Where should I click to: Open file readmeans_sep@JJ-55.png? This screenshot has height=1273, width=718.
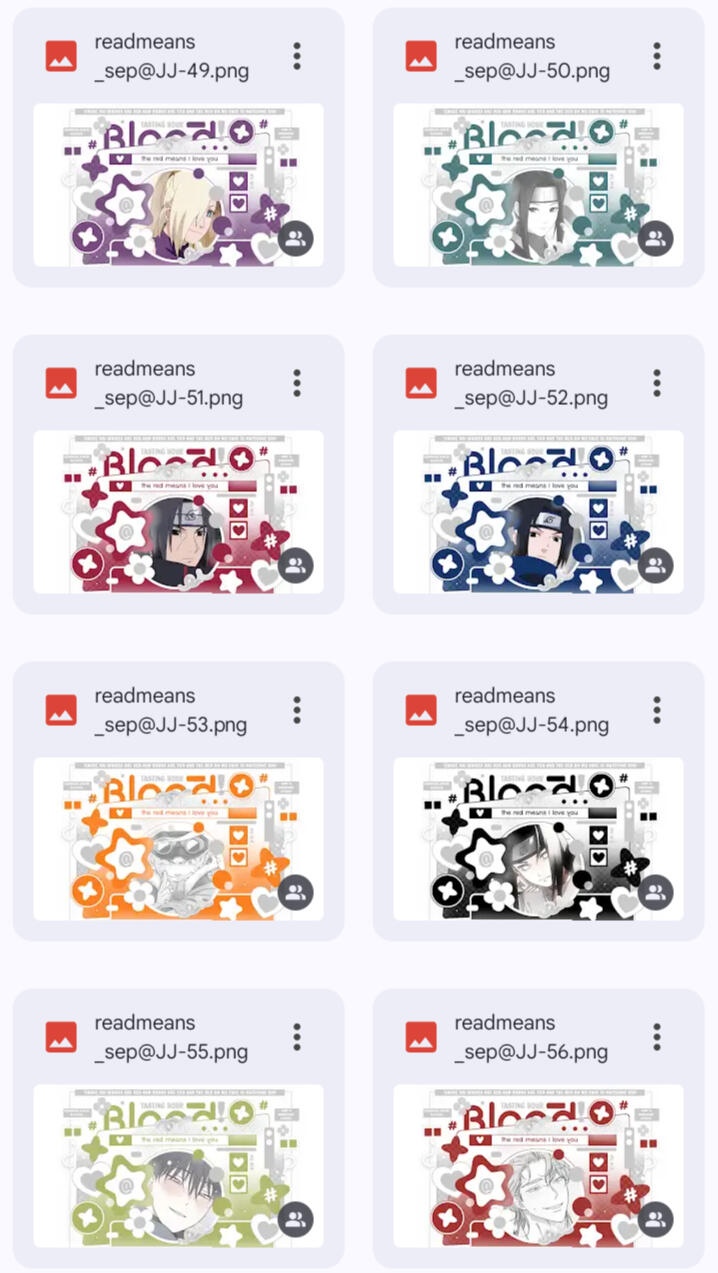pos(178,1166)
